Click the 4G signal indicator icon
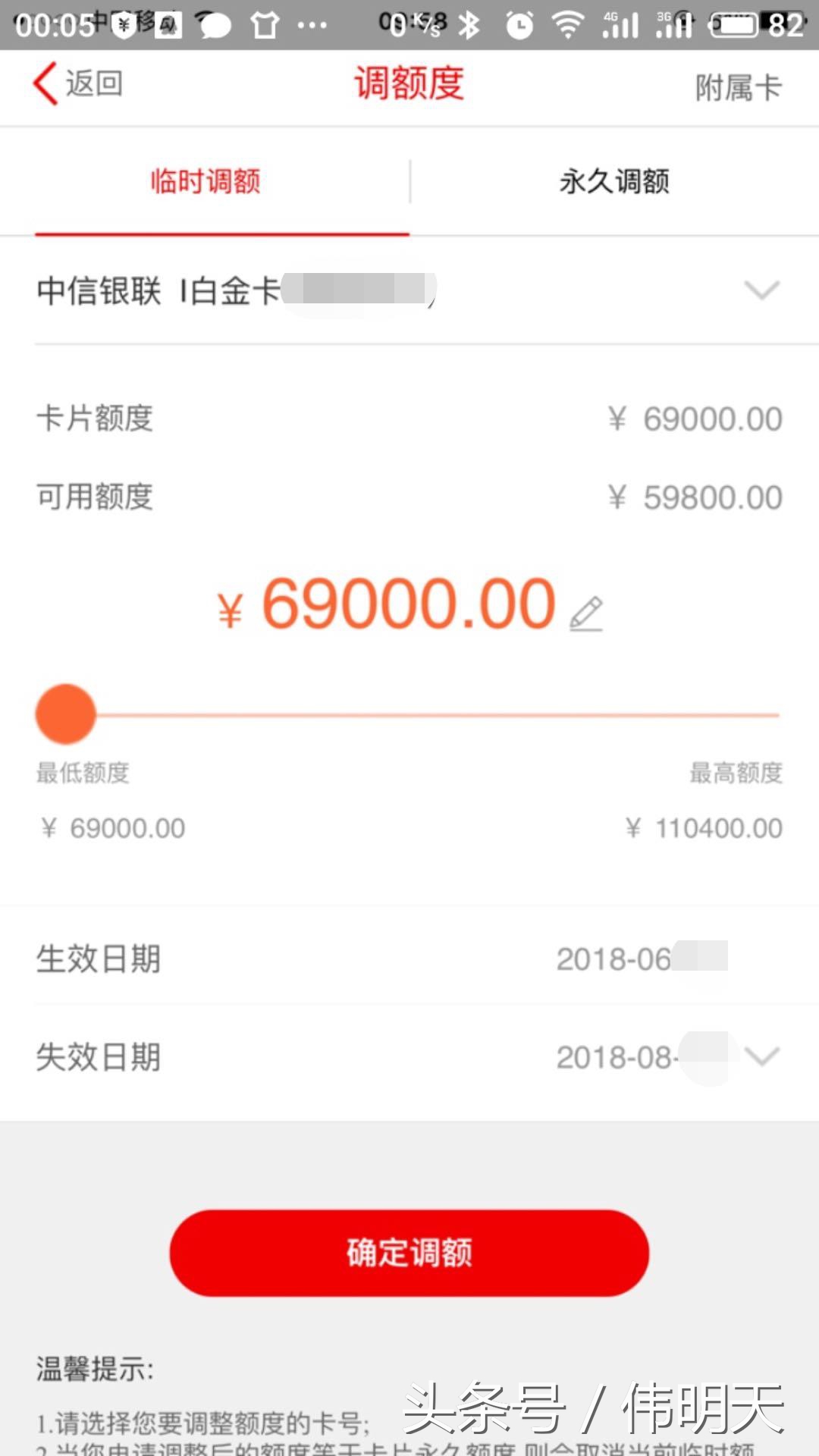819x1456 pixels. pos(623,23)
